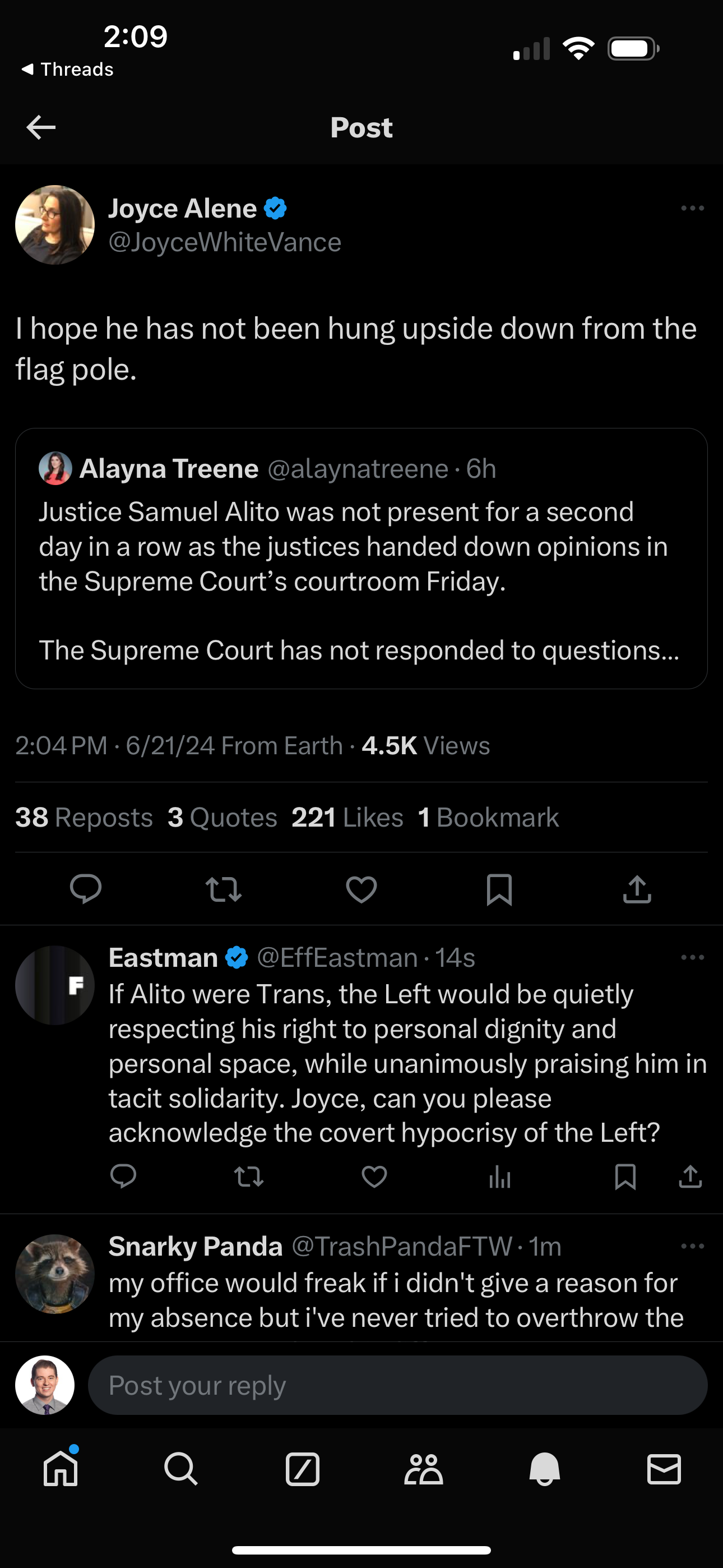Open the quoted Alayna Treene post
The image size is (723, 1568).
(x=361, y=558)
